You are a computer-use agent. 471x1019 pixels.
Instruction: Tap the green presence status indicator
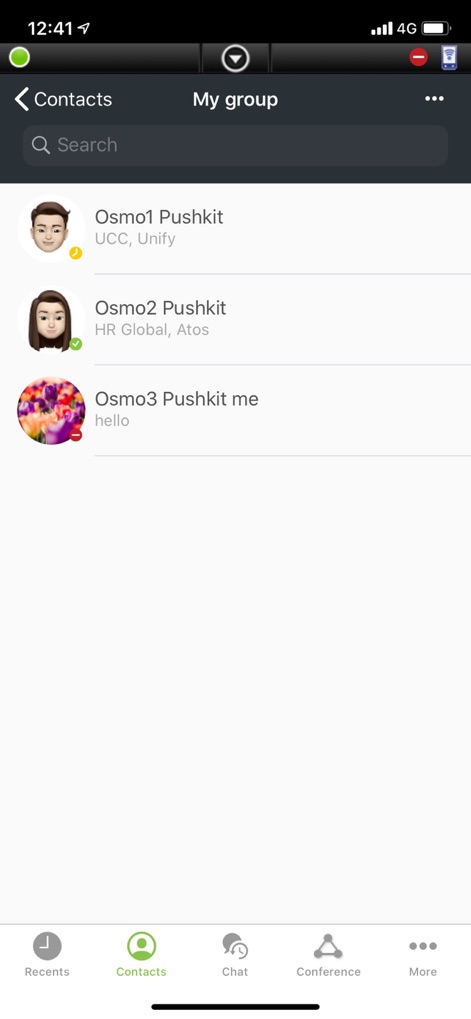tap(19, 58)
